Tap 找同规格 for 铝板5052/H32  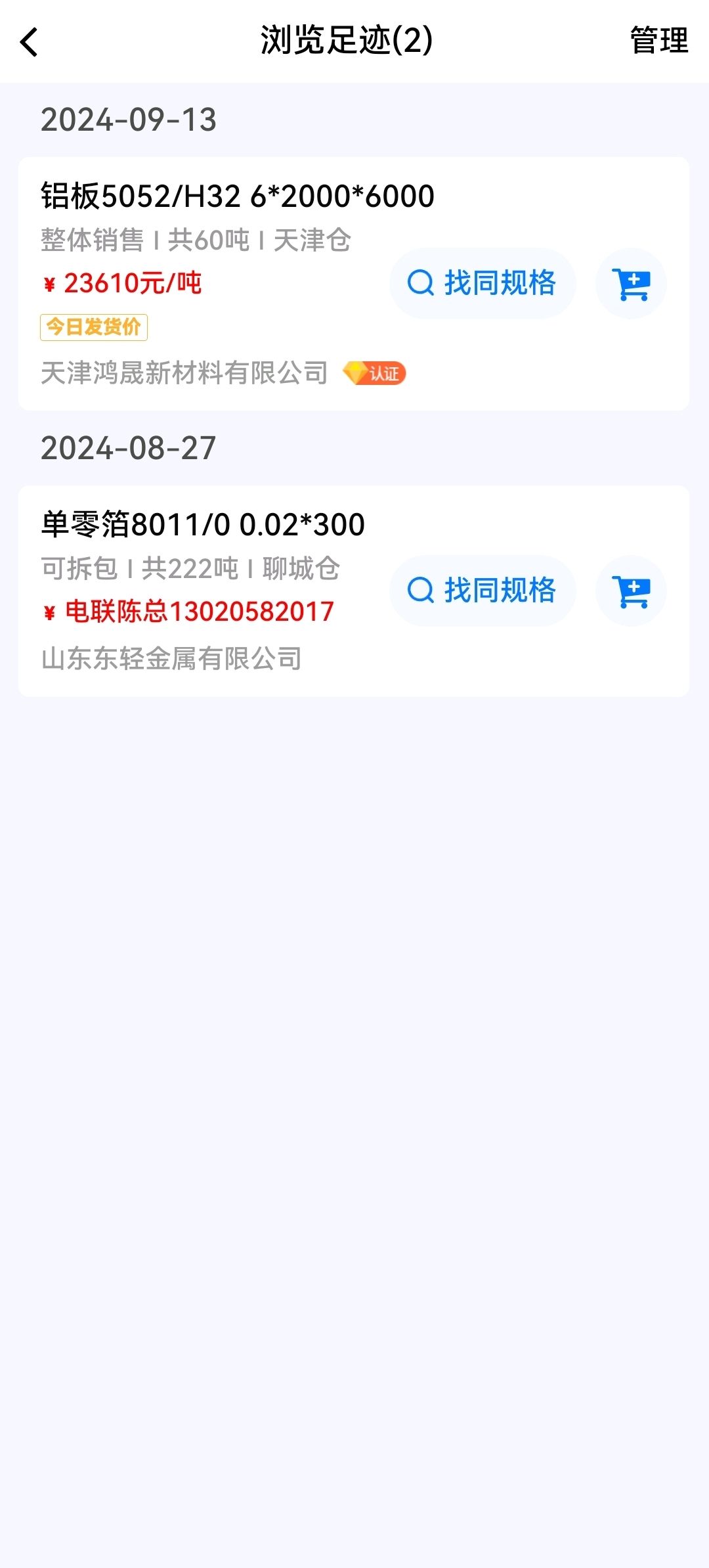(x=483, y=284)
